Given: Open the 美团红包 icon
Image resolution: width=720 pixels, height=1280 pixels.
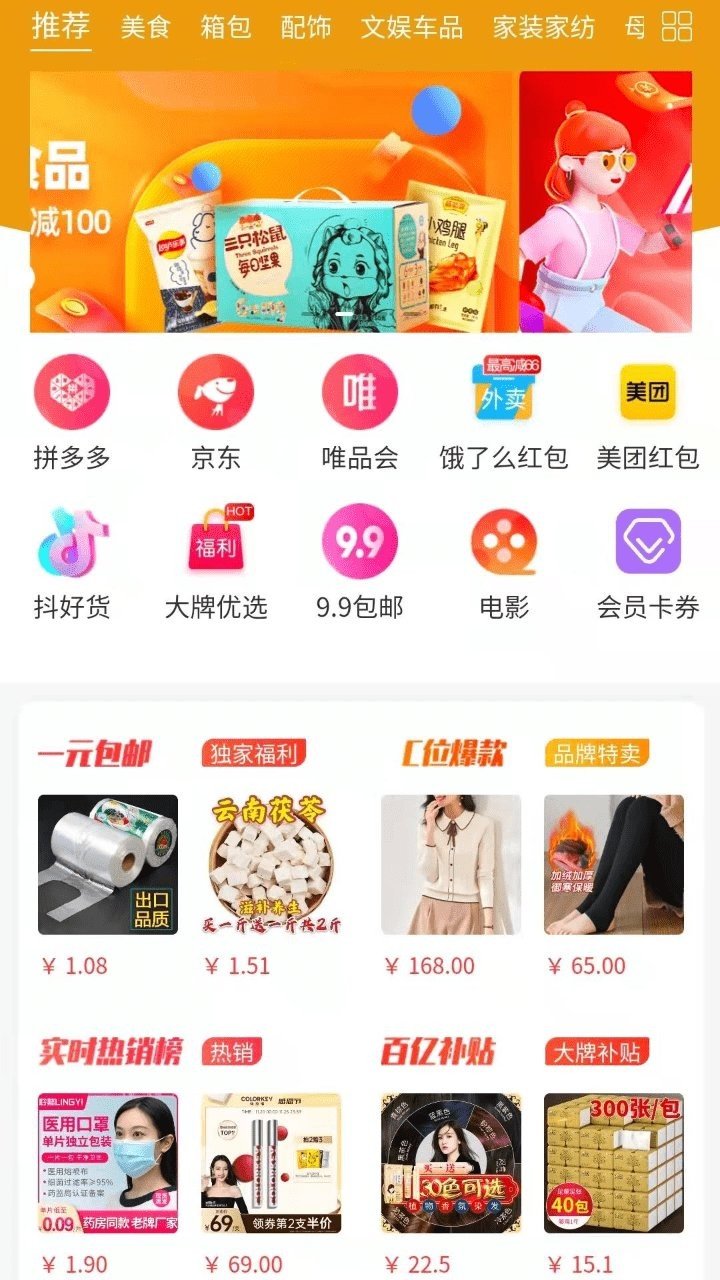Looking at the screenshot, I should pos(646,393).
